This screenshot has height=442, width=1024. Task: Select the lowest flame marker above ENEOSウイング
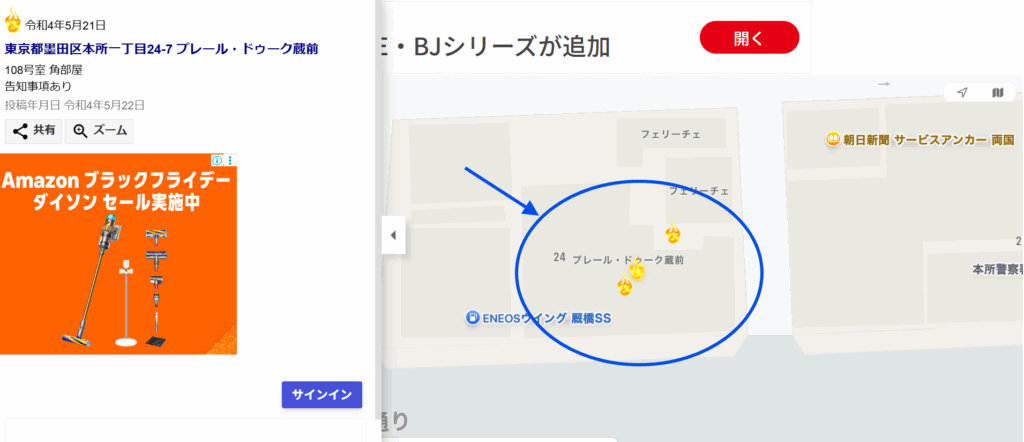(625, 288)
